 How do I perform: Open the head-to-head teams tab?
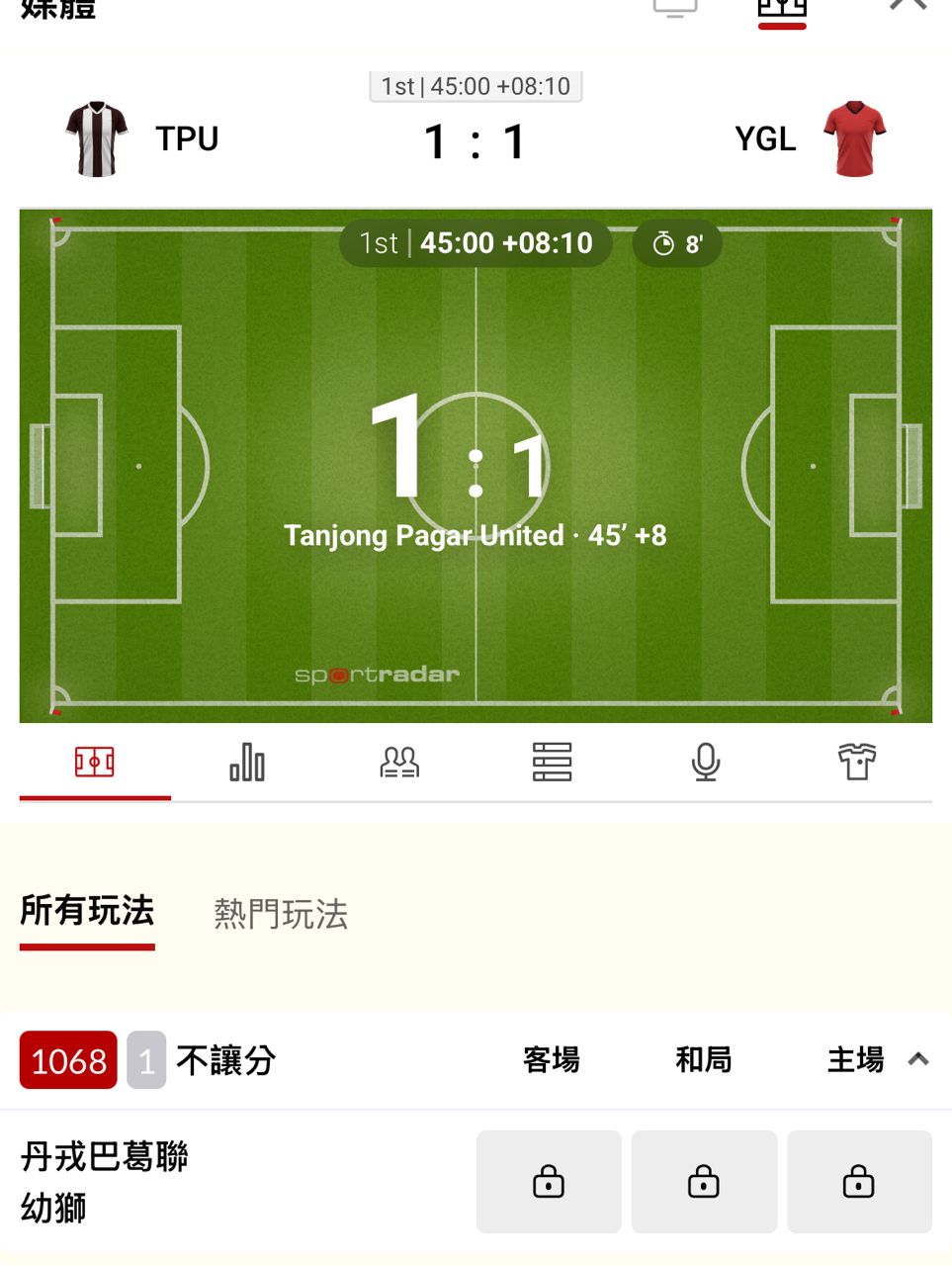coord(399,763)
